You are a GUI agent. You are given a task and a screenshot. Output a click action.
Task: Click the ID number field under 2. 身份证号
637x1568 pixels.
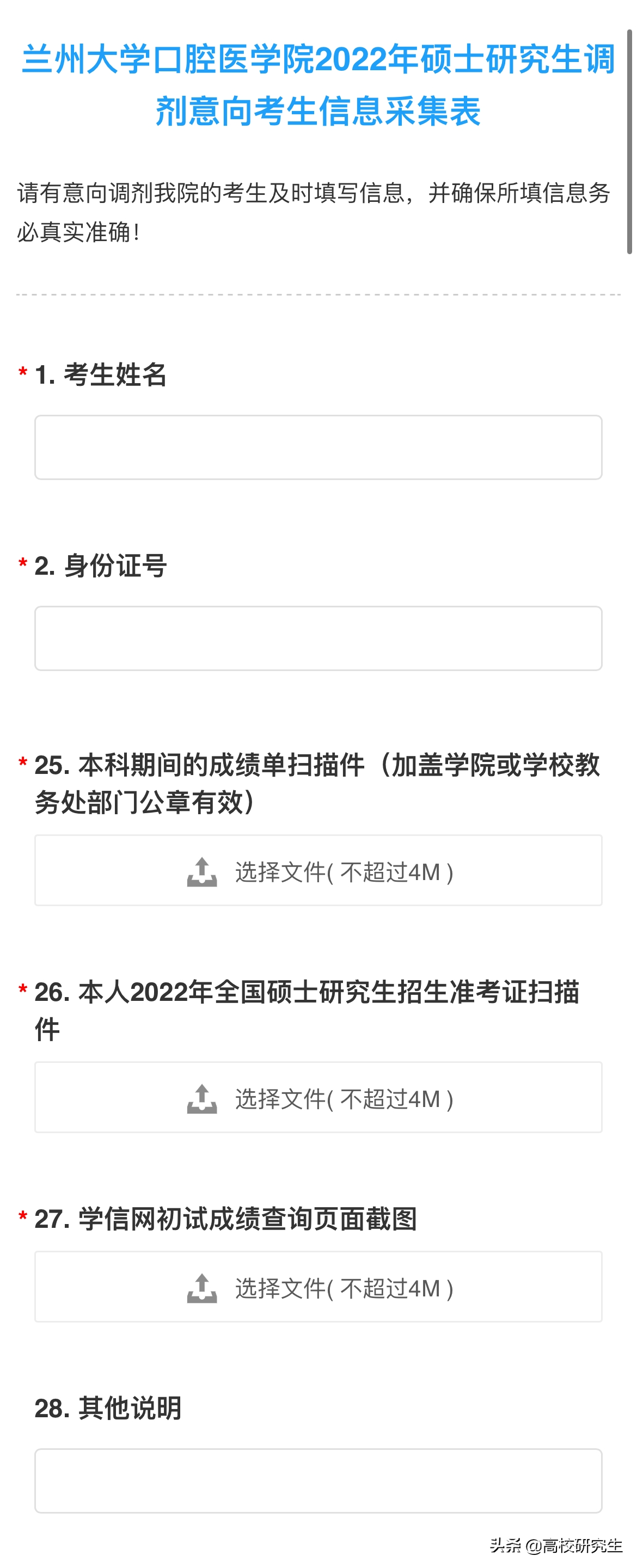click(318, 637)
